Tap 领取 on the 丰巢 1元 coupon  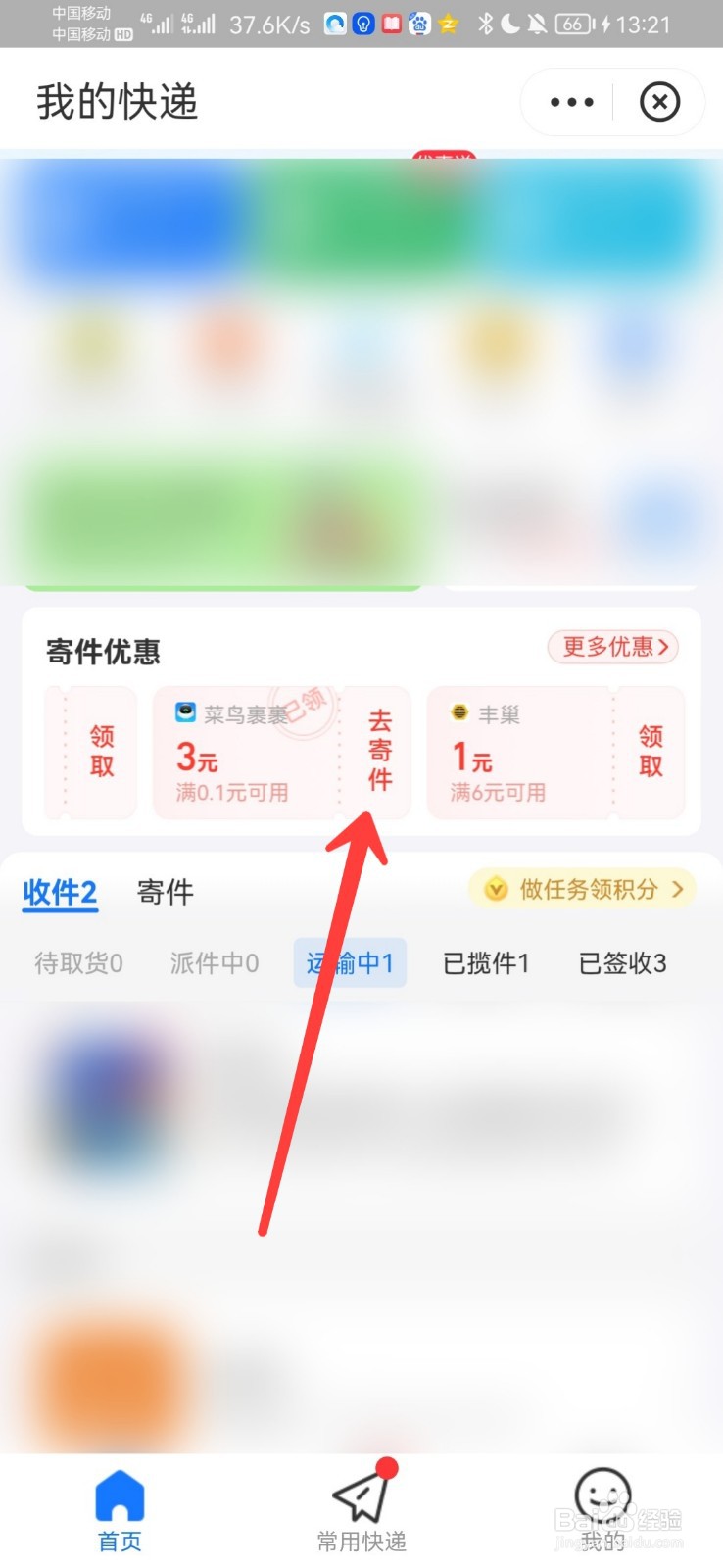pyautogui.click(x=649, y=753)
